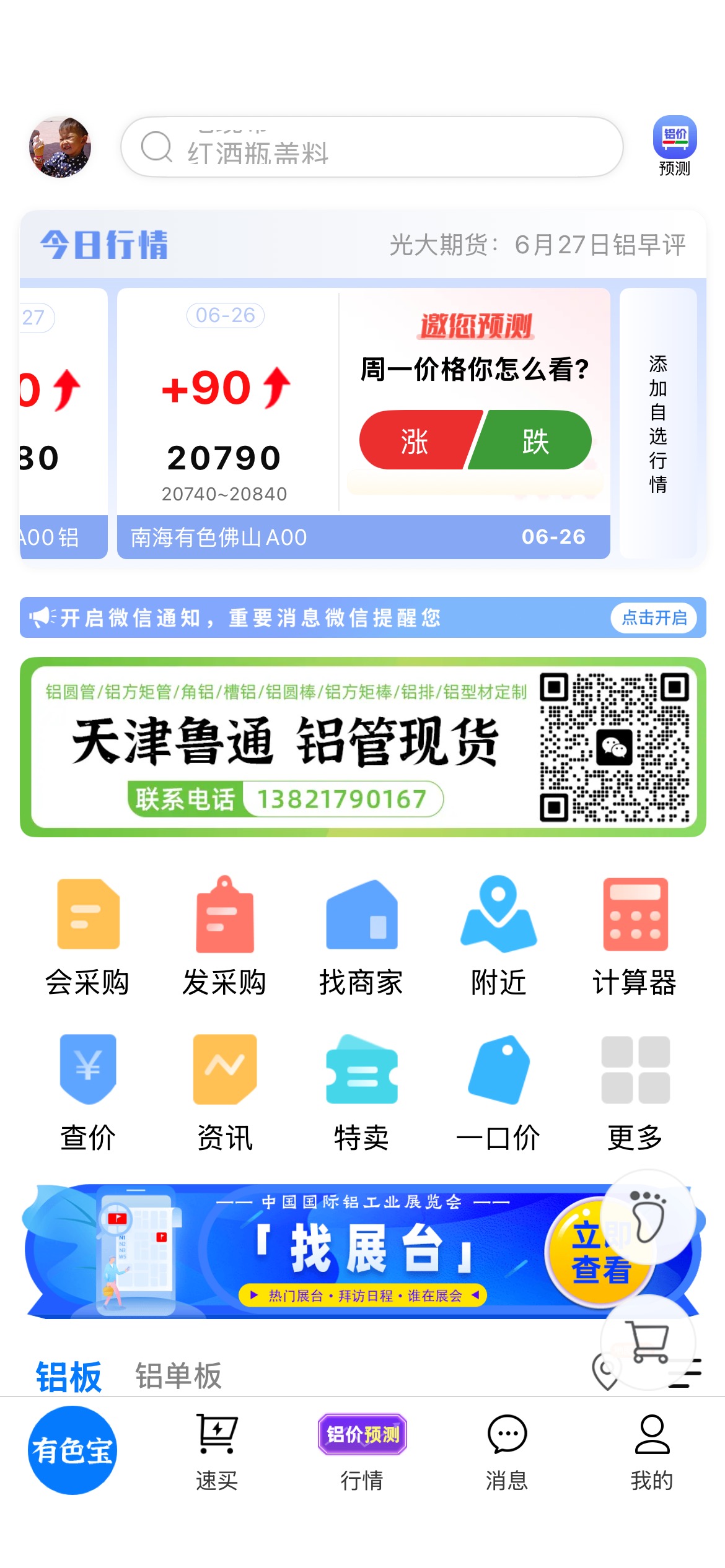Viewport: 725px width, 1568px height.
Task: Tap 添加自选行情 card
Action: (x=658, y=424)
